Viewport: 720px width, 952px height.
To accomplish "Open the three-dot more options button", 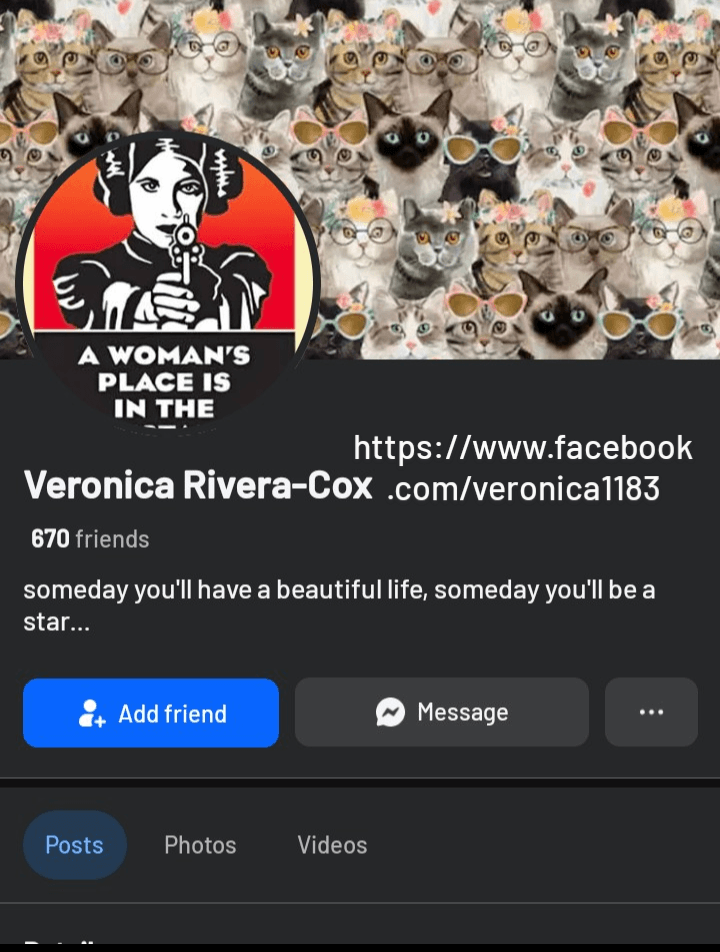I will pyautogui.click(x=651, y=712).
